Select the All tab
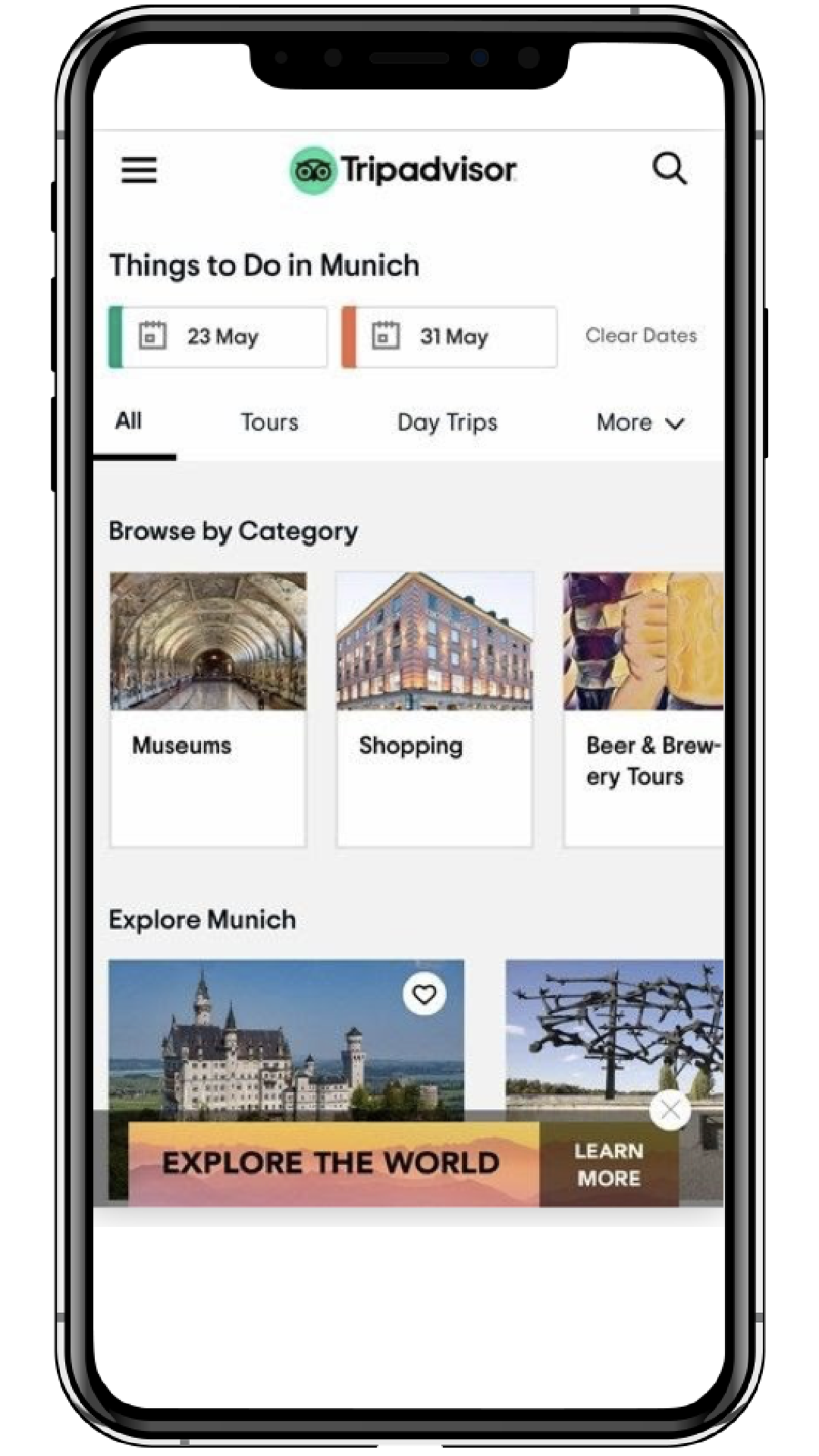The width and height of the screenshot is (819, 1456). point(129,421)
